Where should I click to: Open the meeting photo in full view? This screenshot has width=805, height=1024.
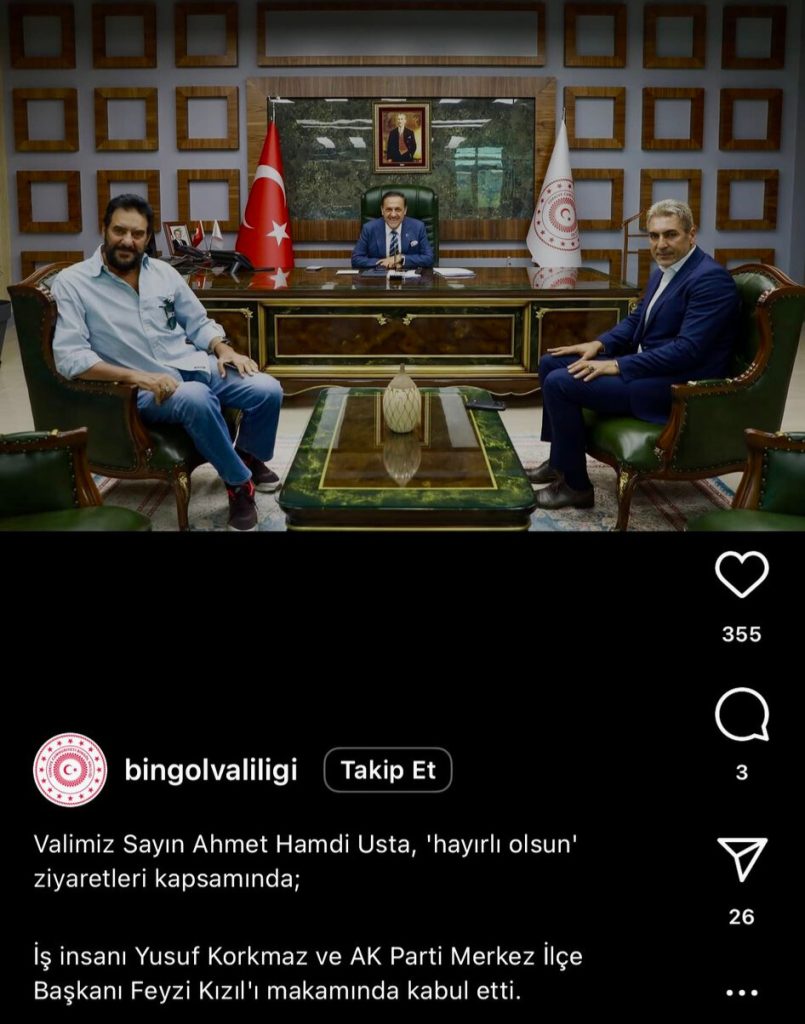400,270
